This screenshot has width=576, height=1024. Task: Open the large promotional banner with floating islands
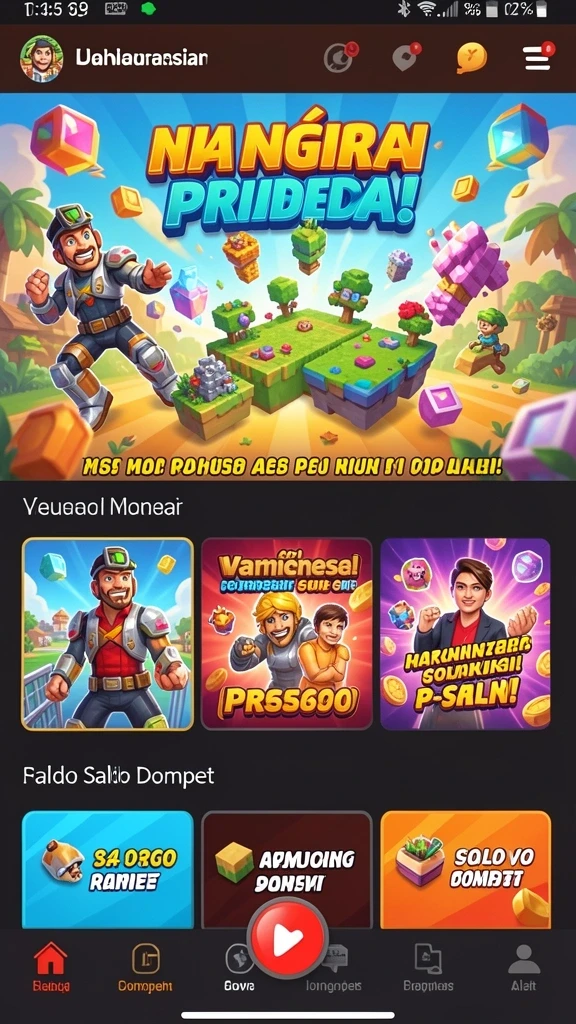tap(288, 287)
